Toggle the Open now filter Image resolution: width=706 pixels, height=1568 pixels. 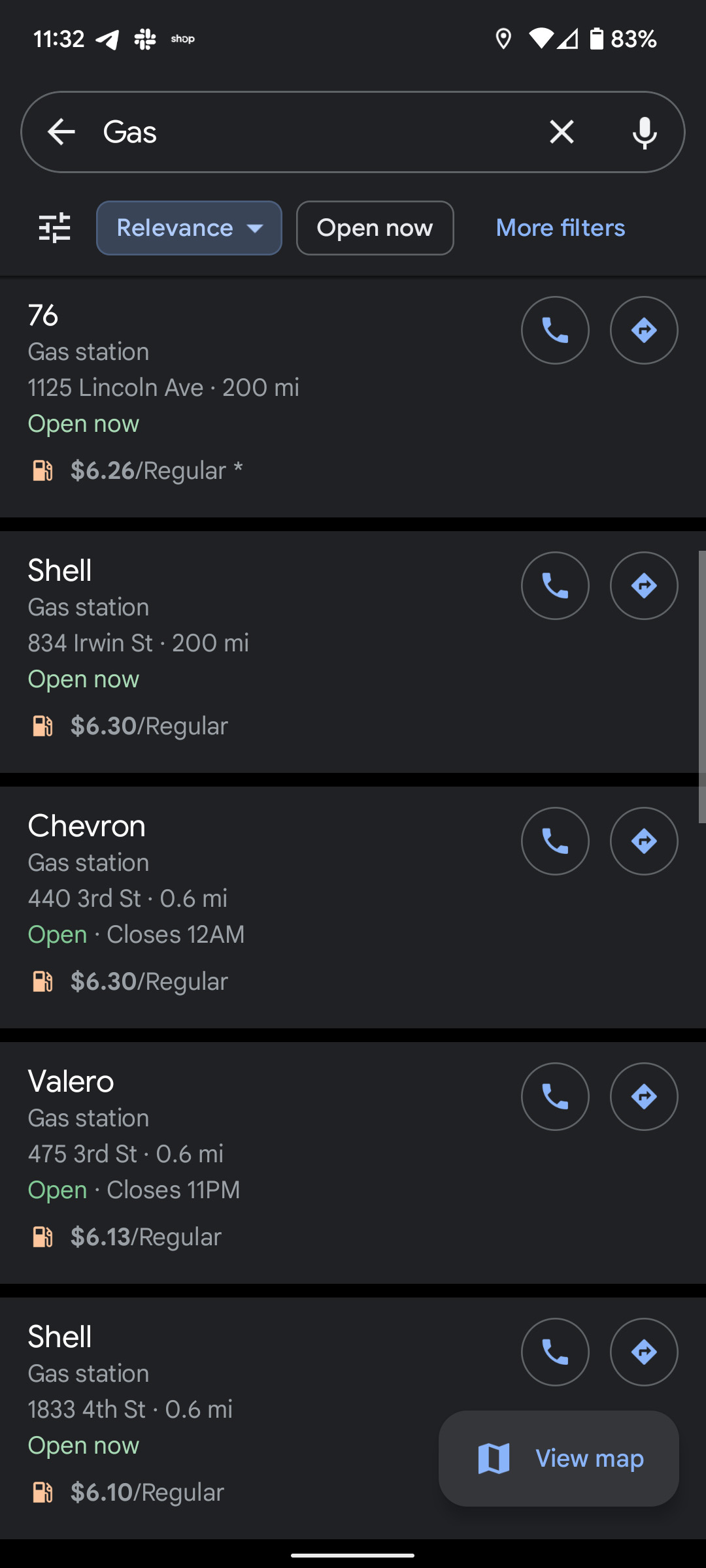click(x=375, y=228)
